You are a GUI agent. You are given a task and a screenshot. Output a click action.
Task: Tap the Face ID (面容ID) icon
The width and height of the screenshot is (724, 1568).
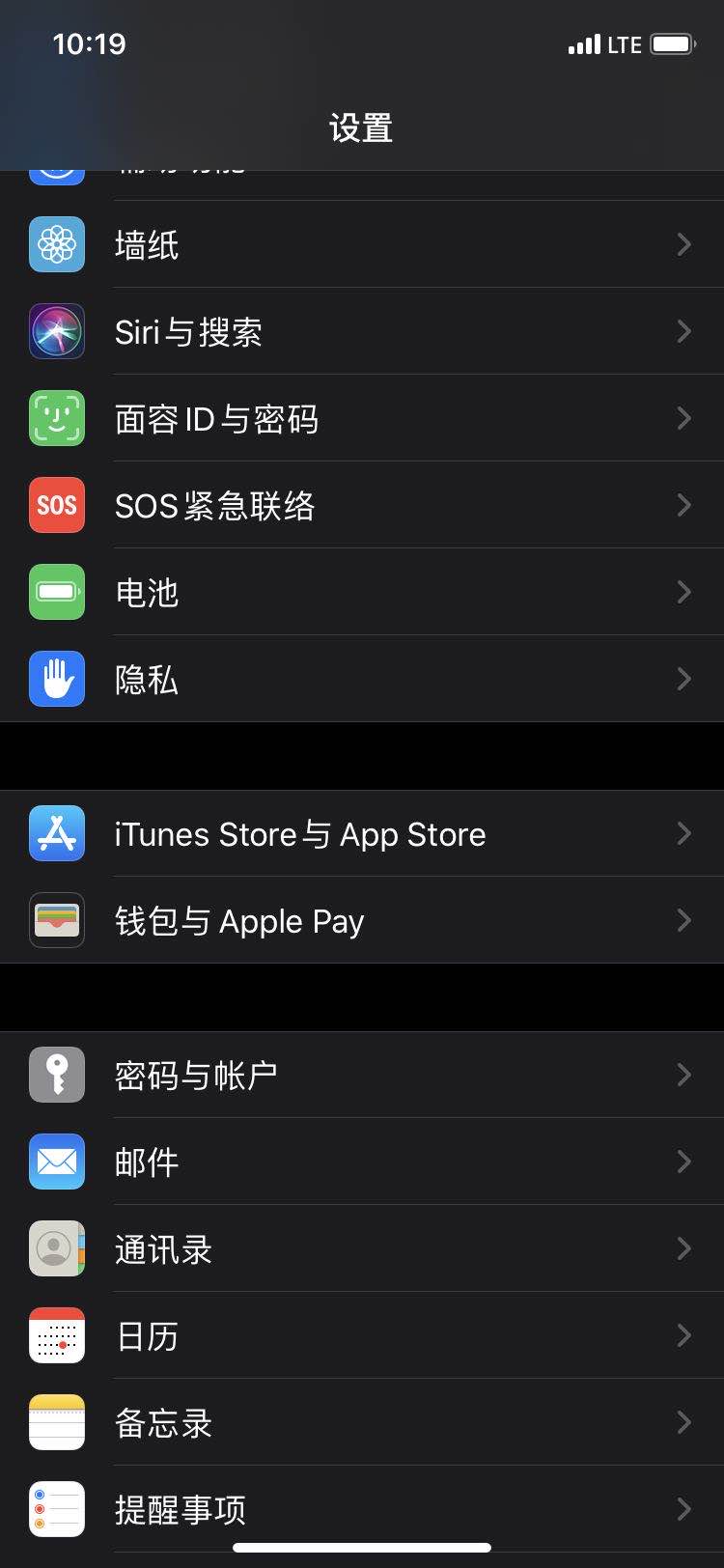click(x=57, y=418)
